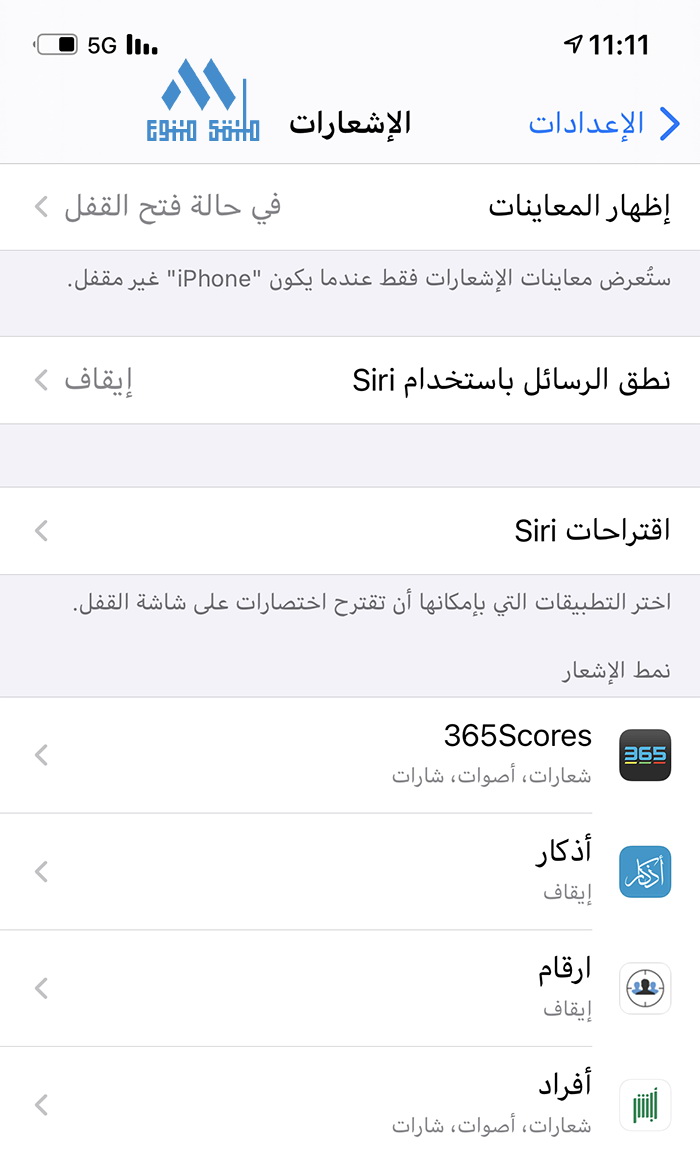This screenshot has height=1161, width=700.
Task: Open أفراد notification settings
Action: point(350,1104)
